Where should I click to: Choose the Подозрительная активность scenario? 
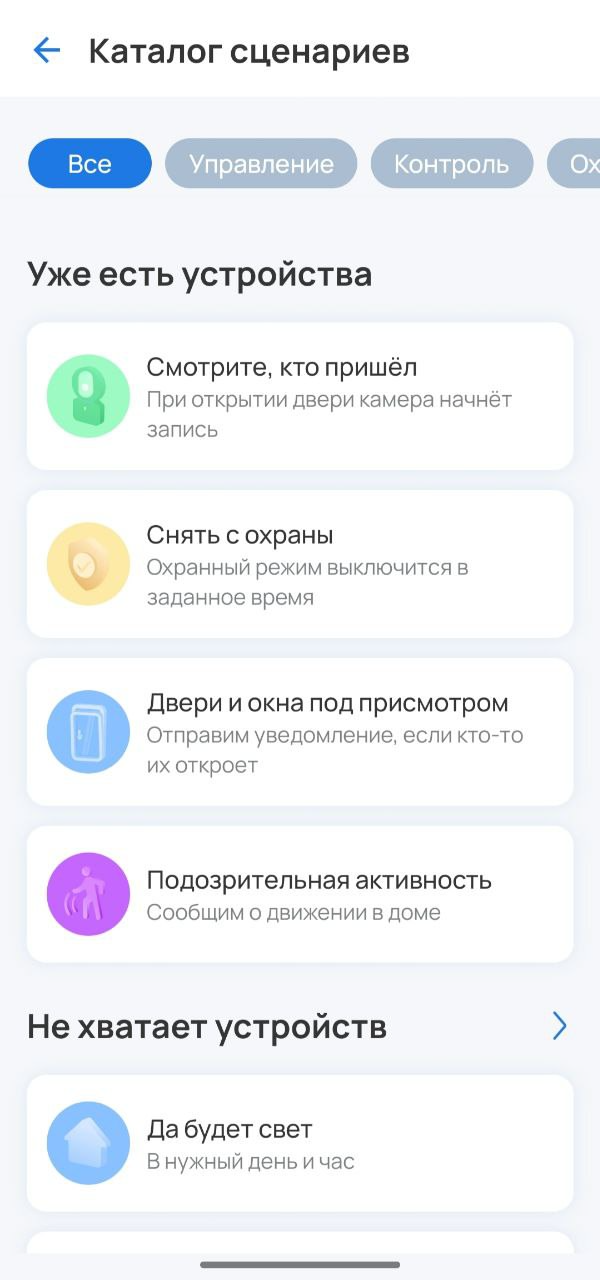[x=300, y=894]
